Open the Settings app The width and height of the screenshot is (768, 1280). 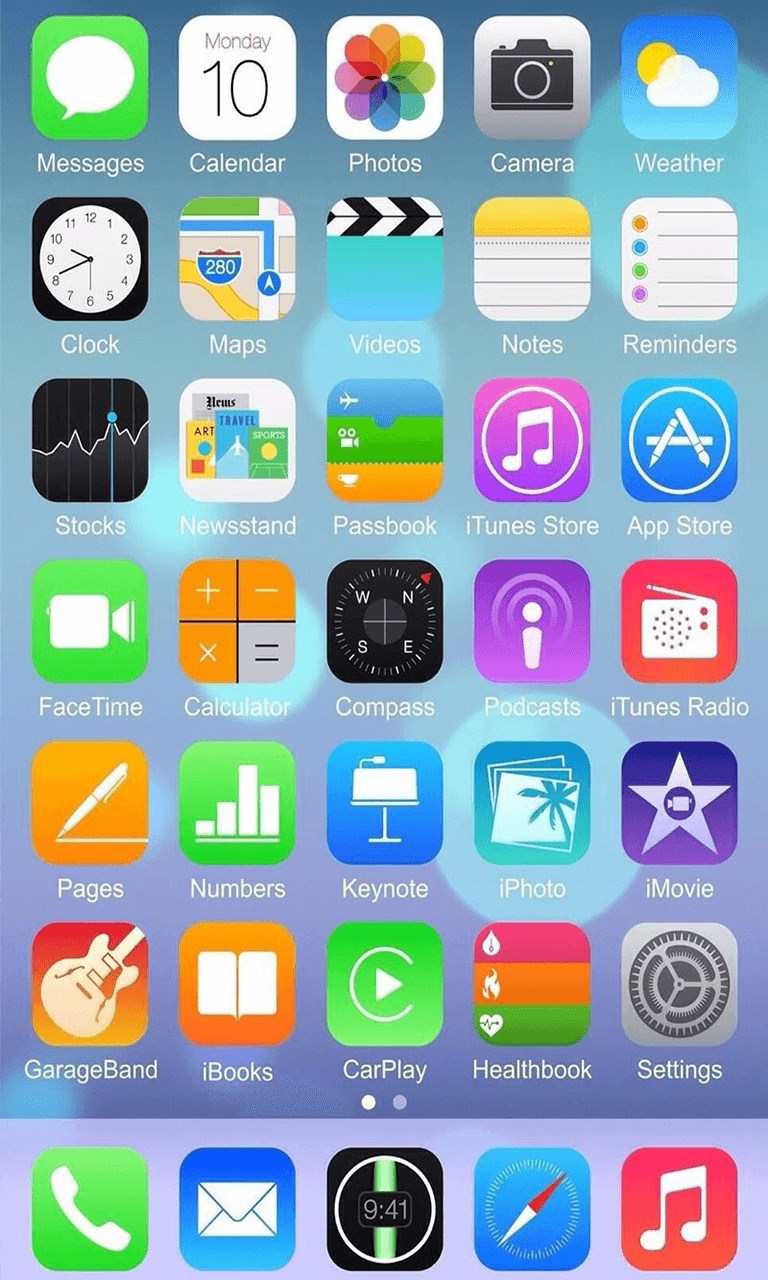click(679, 984)
